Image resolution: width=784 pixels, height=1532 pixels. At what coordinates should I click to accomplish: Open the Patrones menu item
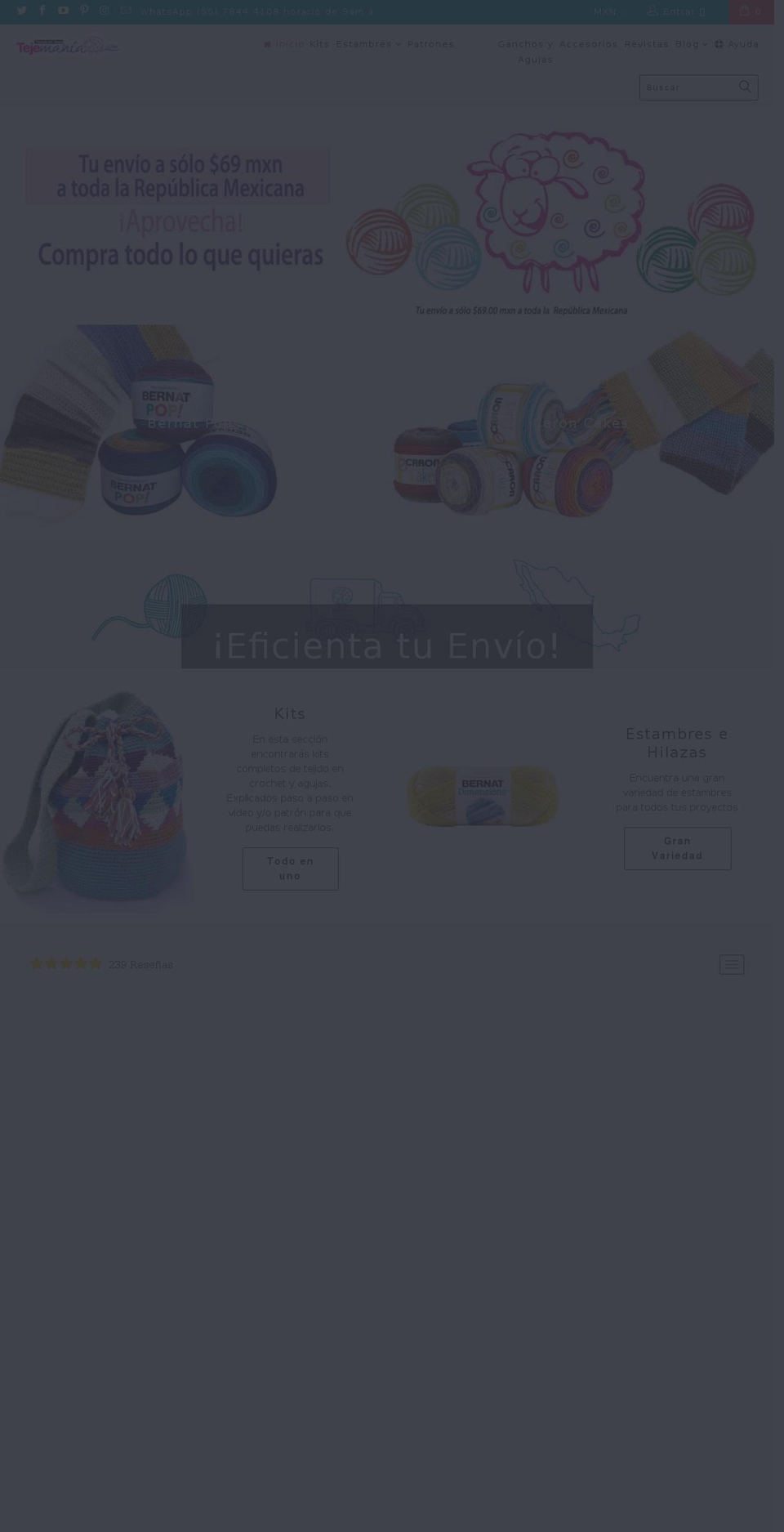pos(430,44)
